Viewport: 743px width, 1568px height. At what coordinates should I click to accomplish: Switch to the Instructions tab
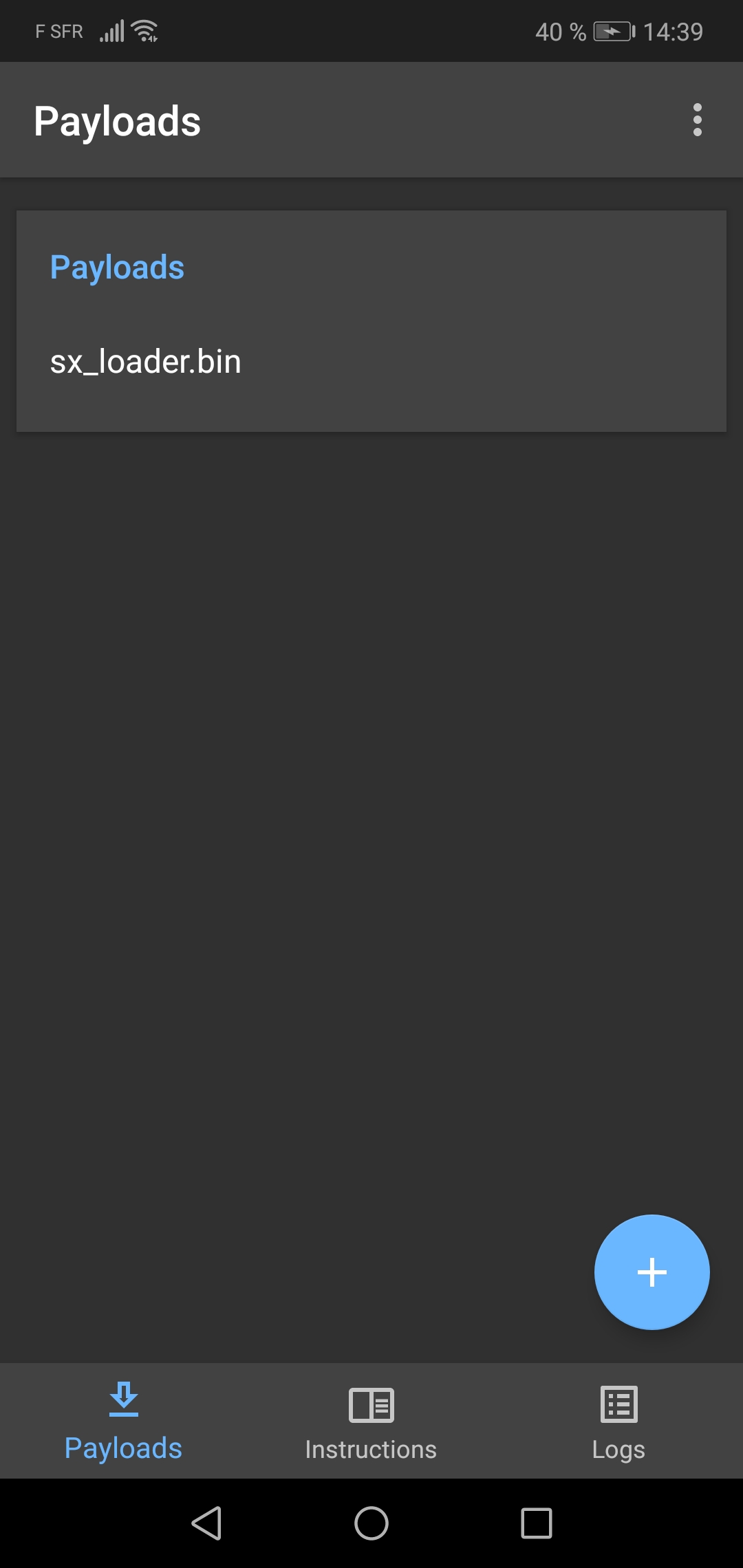(x=371, y=1422)
